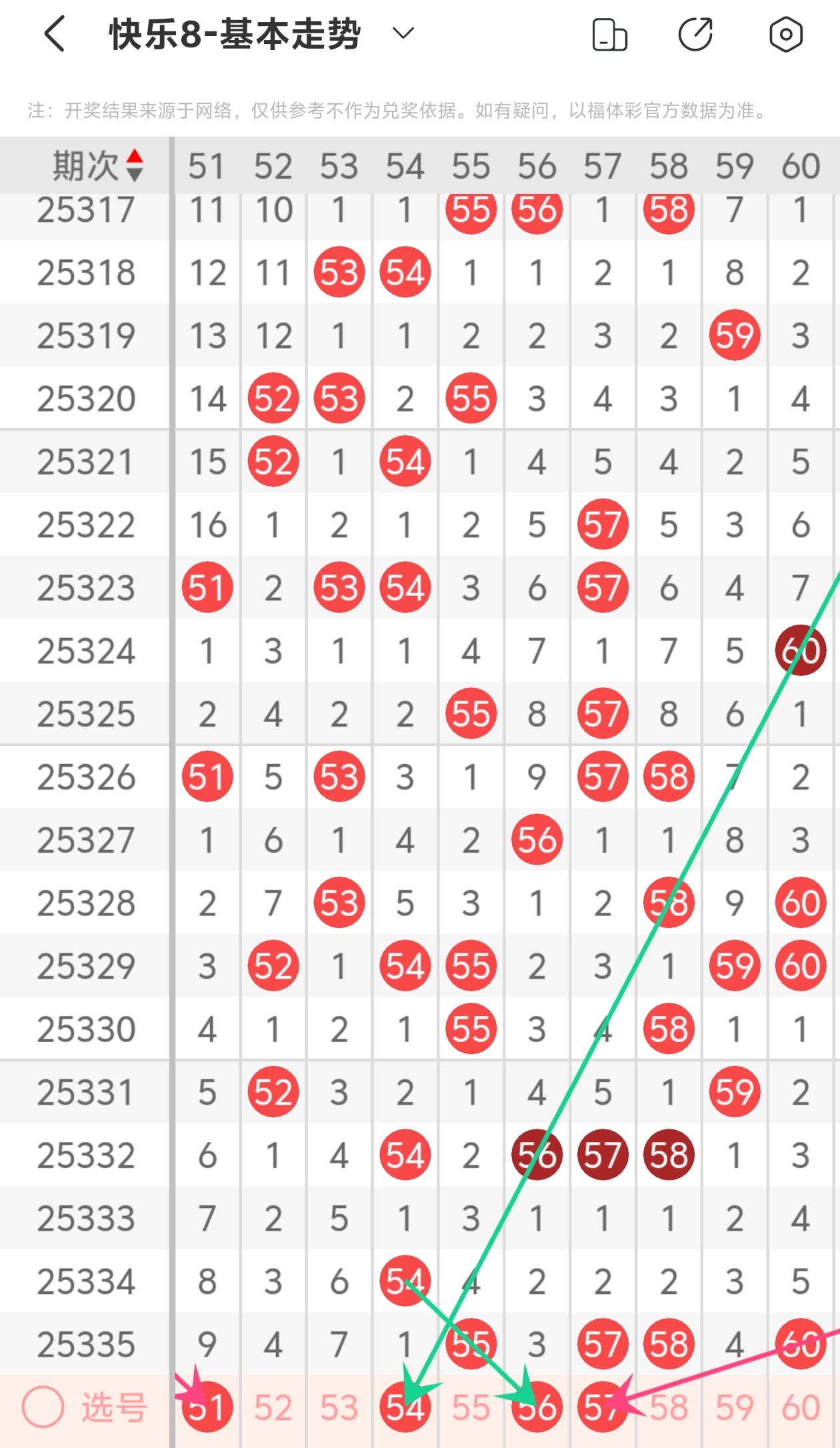Select number 53 in selection row
The height and width of the screenshot is (1448, 840).
pyautogui.click(x=339, y=1407)
